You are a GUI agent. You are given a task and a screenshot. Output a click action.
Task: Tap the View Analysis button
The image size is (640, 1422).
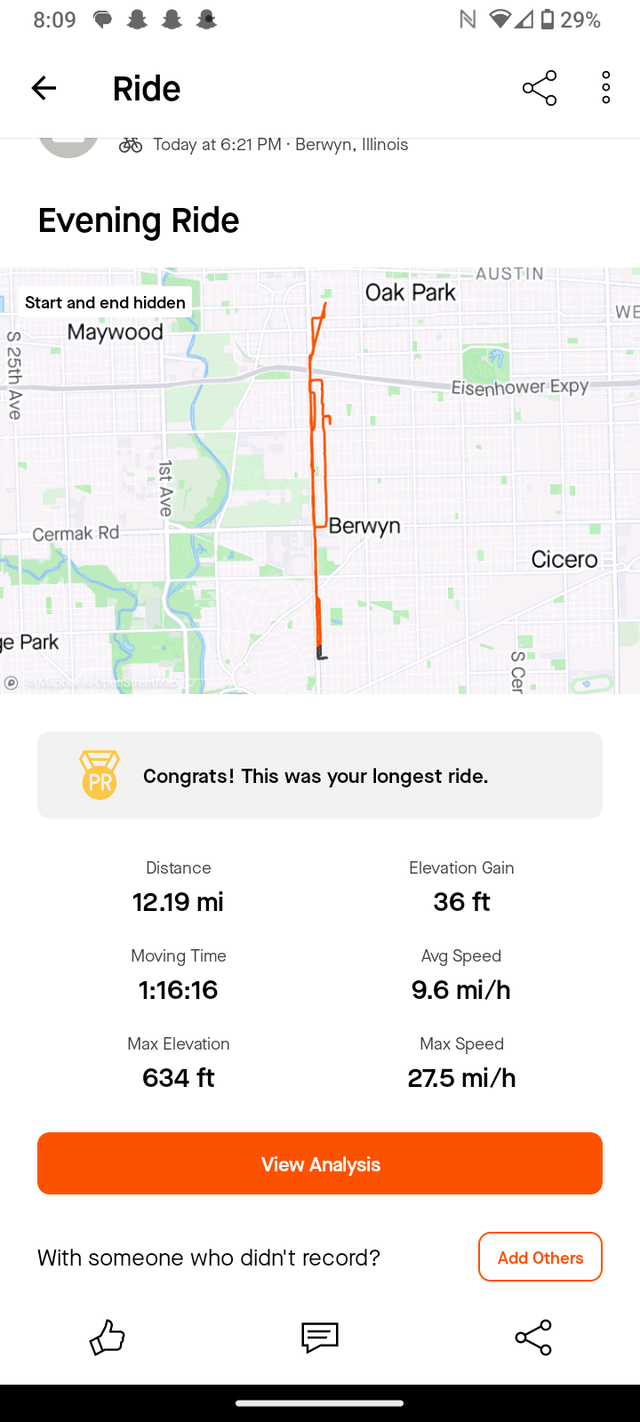coord(320,1163)
